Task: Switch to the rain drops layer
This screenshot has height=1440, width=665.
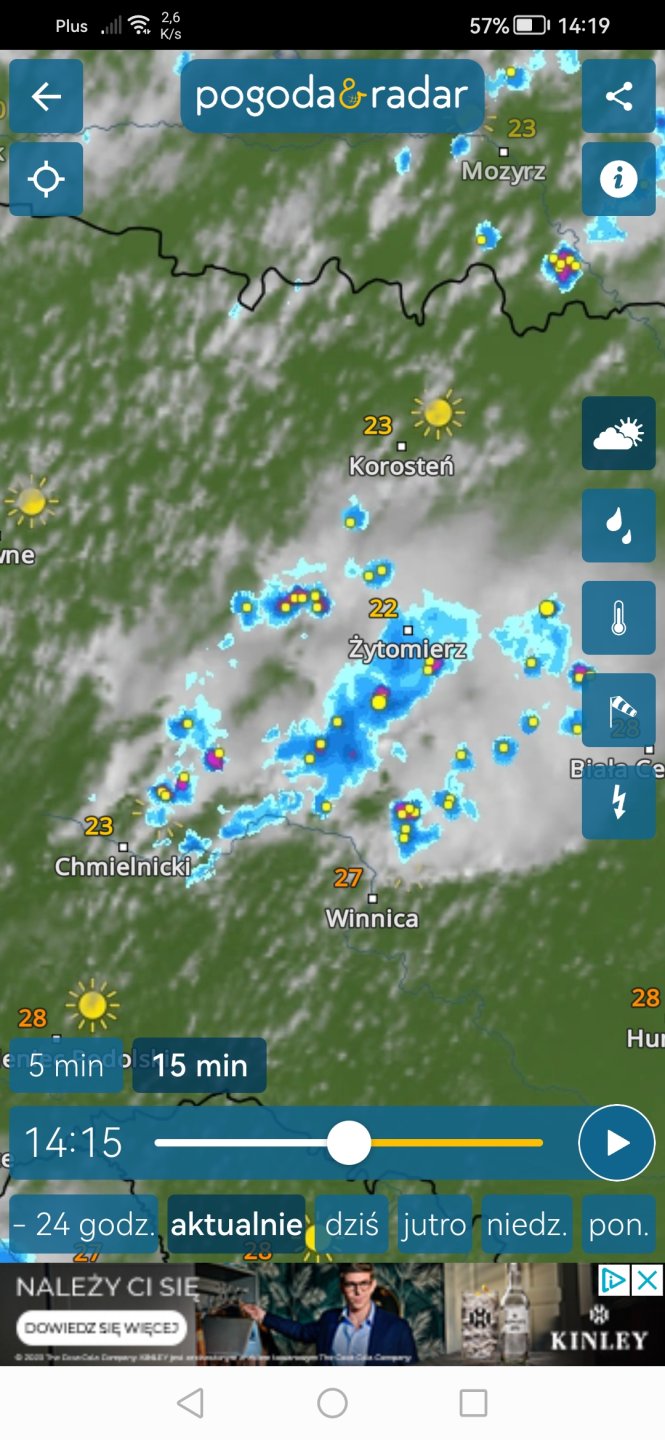Action: pos(618,526)
